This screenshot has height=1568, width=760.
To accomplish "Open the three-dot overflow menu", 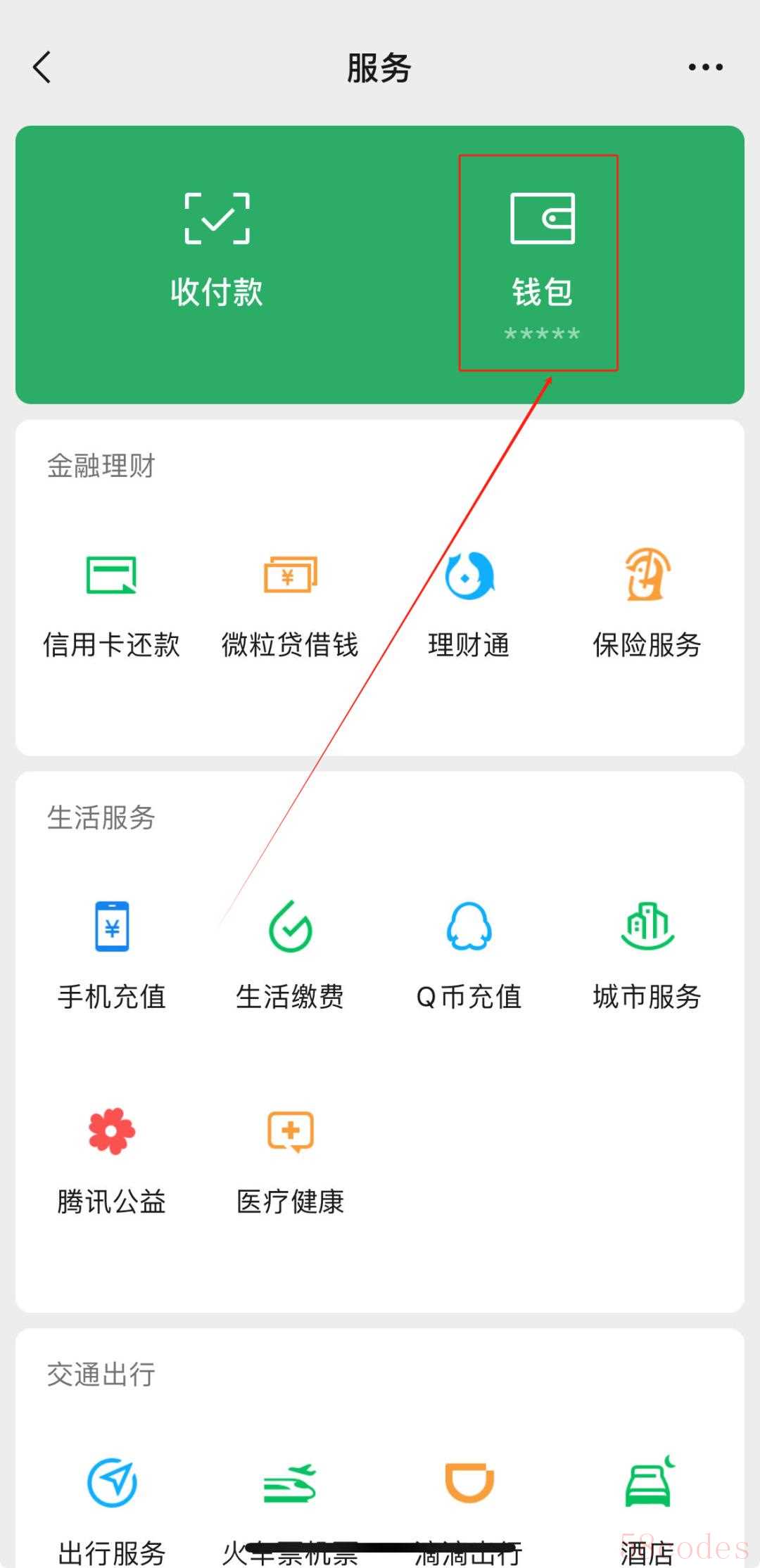I will (x=705, y=68).
